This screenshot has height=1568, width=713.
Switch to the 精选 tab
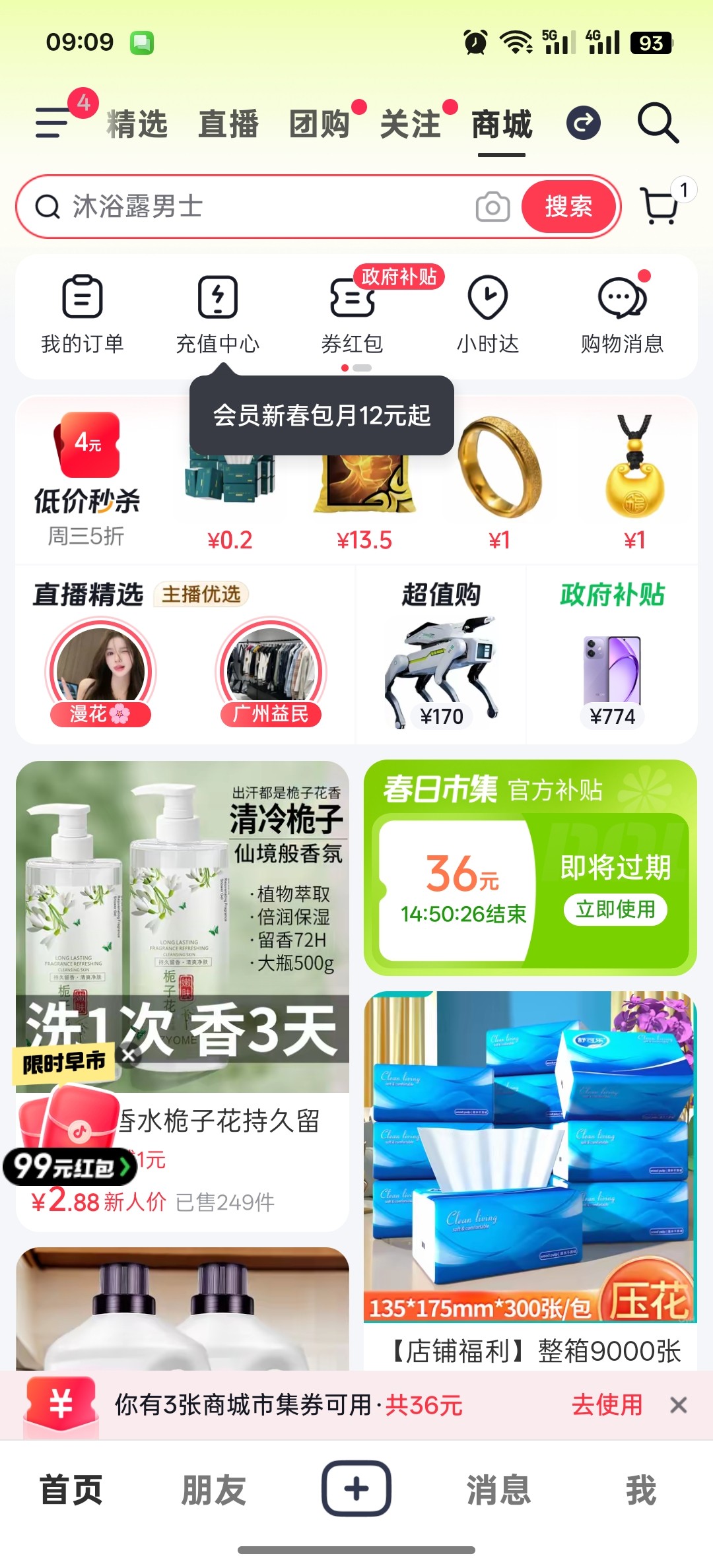coord(137,124)
